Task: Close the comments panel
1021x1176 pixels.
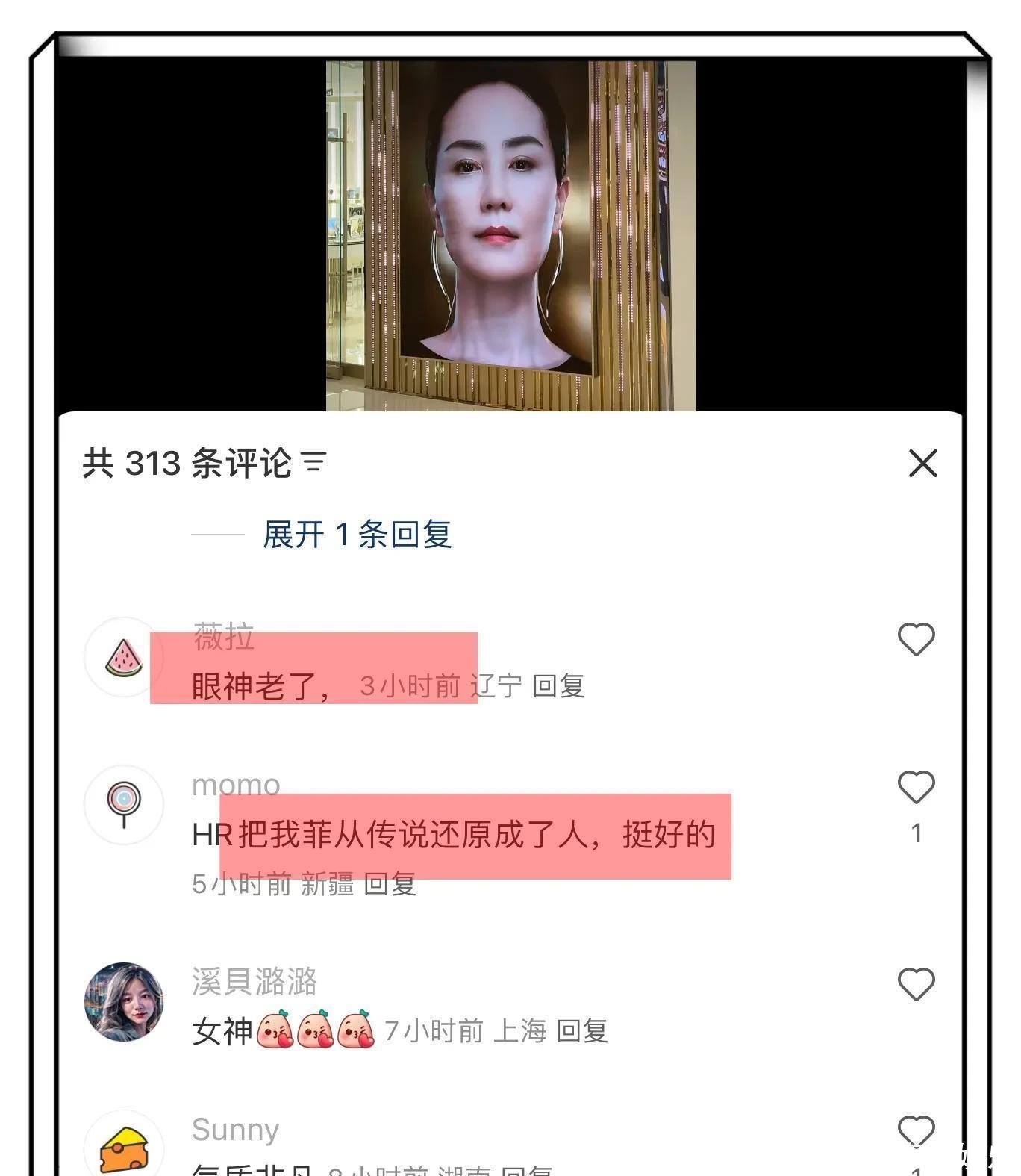Action: [922, 464]
